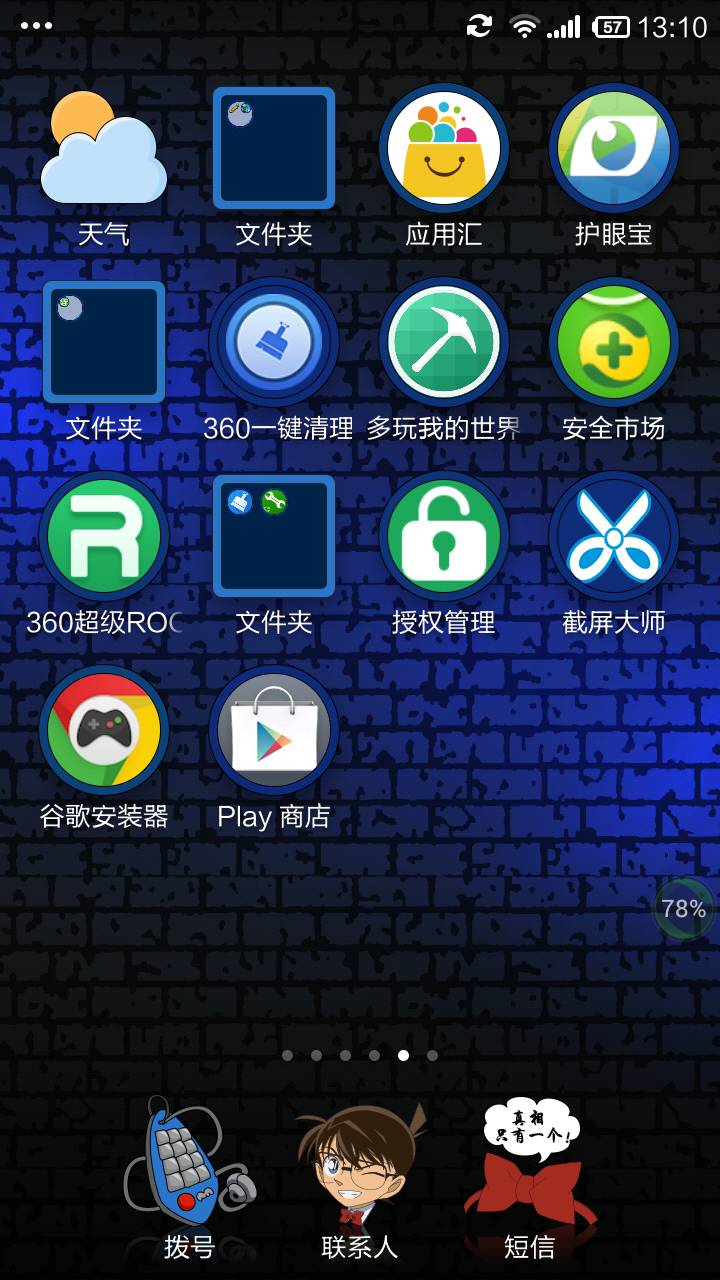The image size is (720, 1280).
Task: Launch the 应用汇 app store
Action: [x=443, y=150]
